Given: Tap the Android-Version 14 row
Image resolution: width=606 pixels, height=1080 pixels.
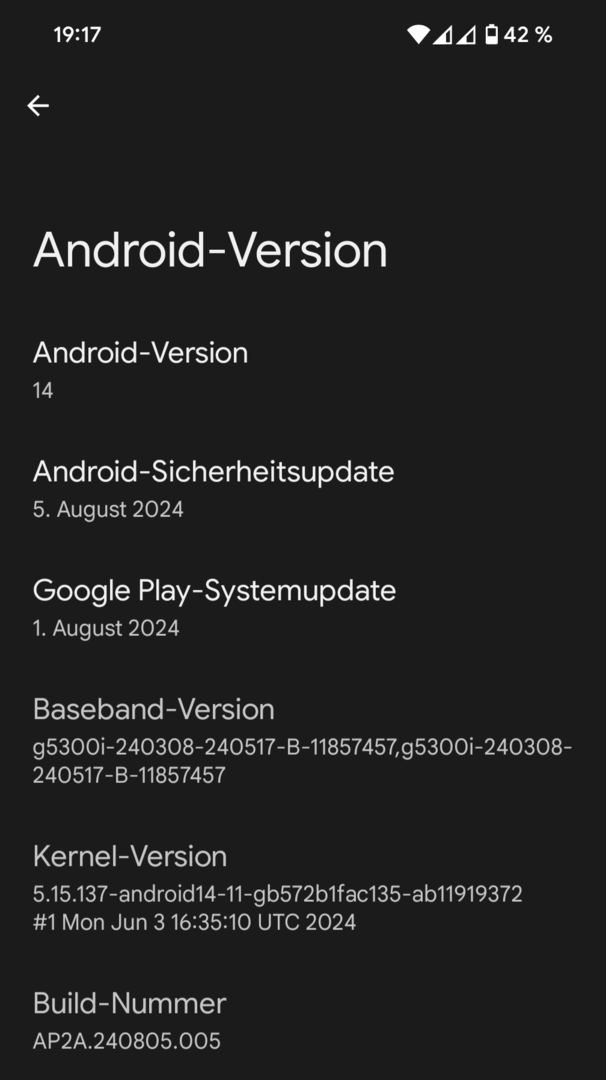Looking at the screenshot, I should 140,369.
